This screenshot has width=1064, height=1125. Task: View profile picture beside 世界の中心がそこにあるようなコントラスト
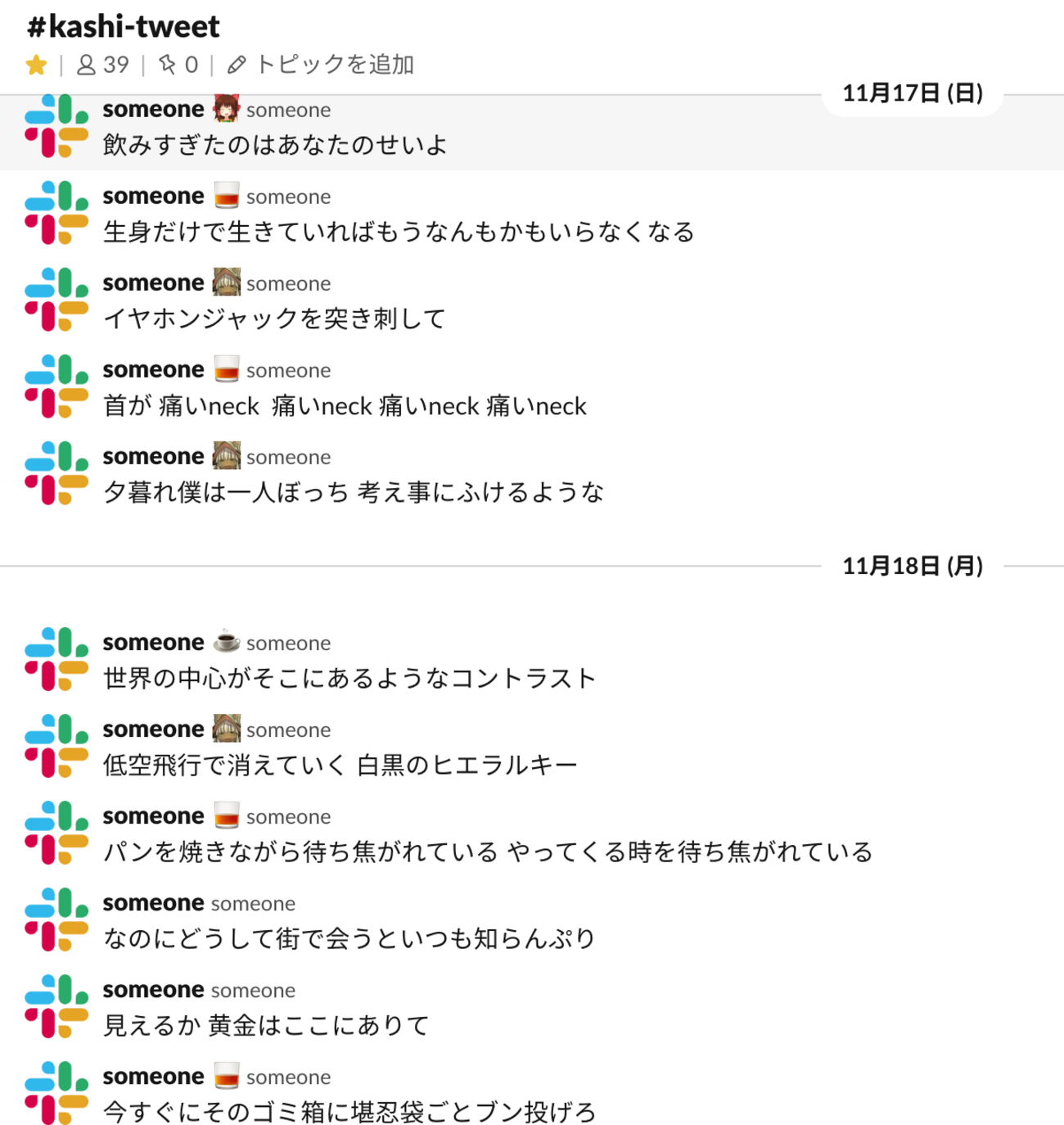coord(56,659)
